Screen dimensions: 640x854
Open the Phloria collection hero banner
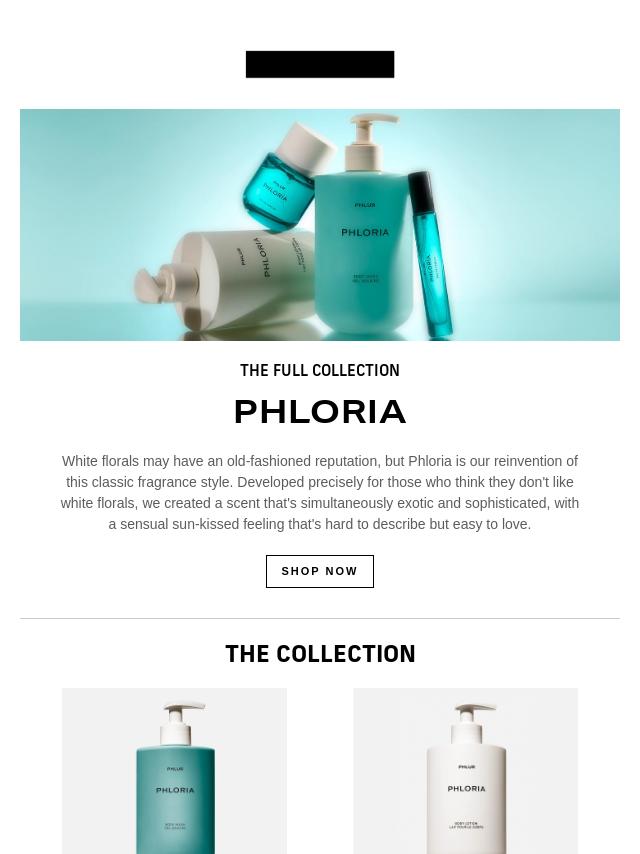tap(319, 225)
